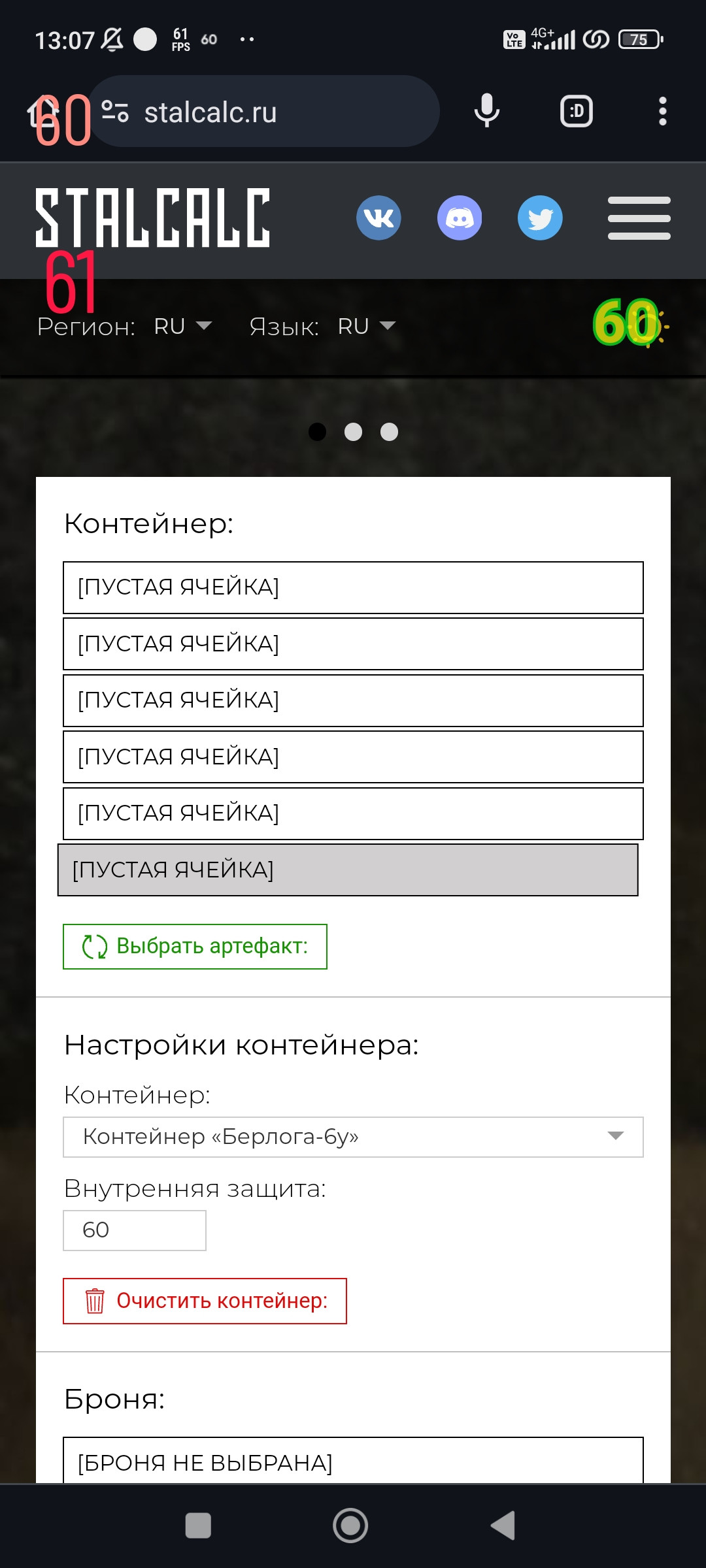The image size is (706, 1568).
Task: Go to the third carousel dot
Action: [389, 432]
